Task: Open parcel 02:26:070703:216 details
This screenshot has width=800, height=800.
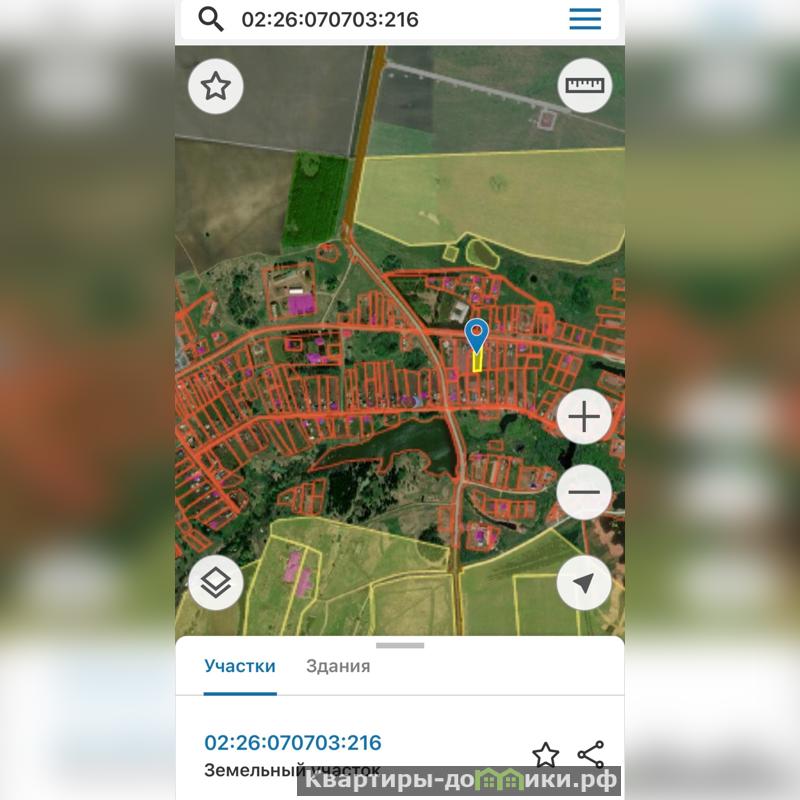Action: point(293,743)
